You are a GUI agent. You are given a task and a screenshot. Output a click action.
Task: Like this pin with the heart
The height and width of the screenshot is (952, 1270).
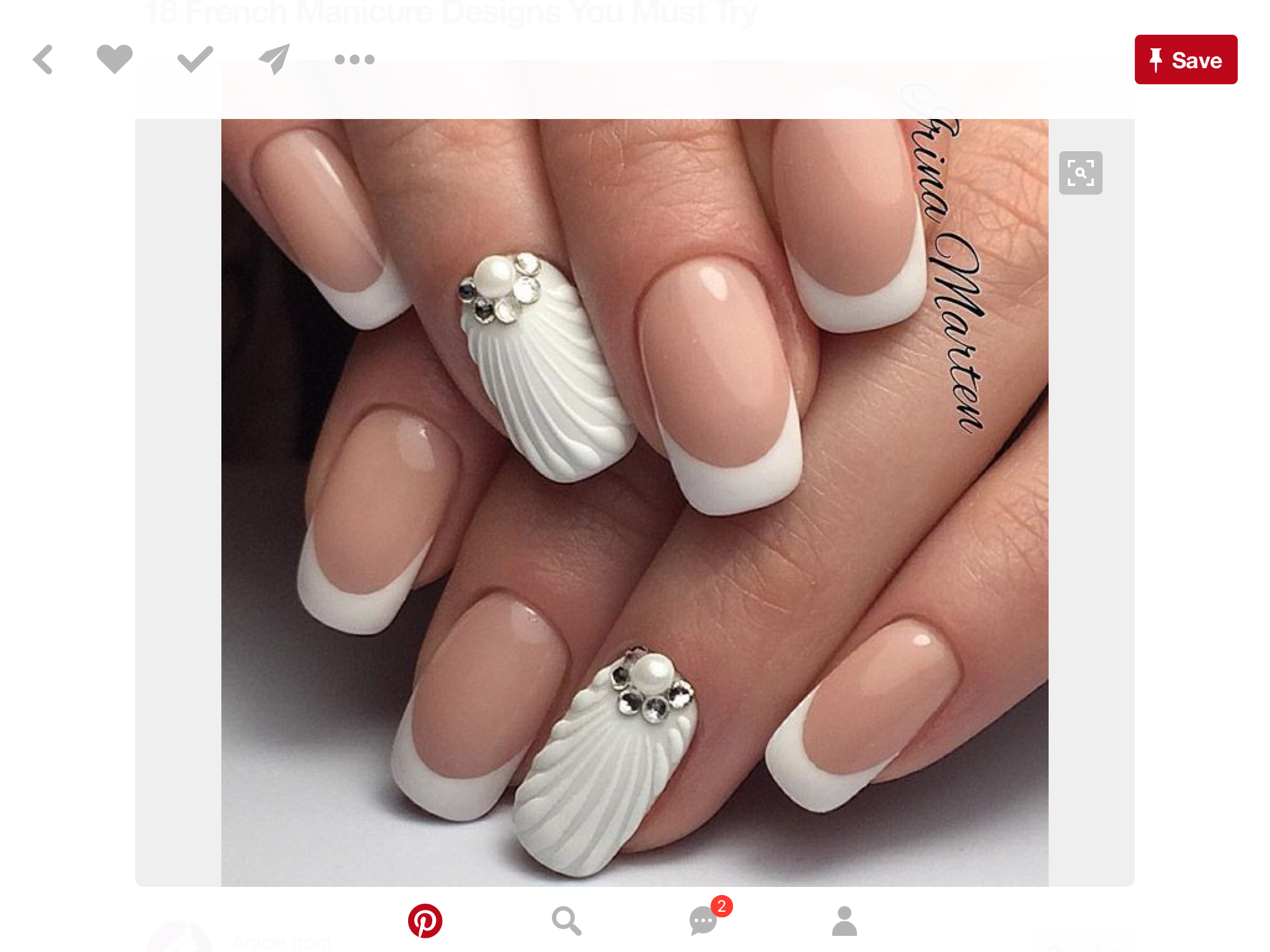tap(115, 59)
